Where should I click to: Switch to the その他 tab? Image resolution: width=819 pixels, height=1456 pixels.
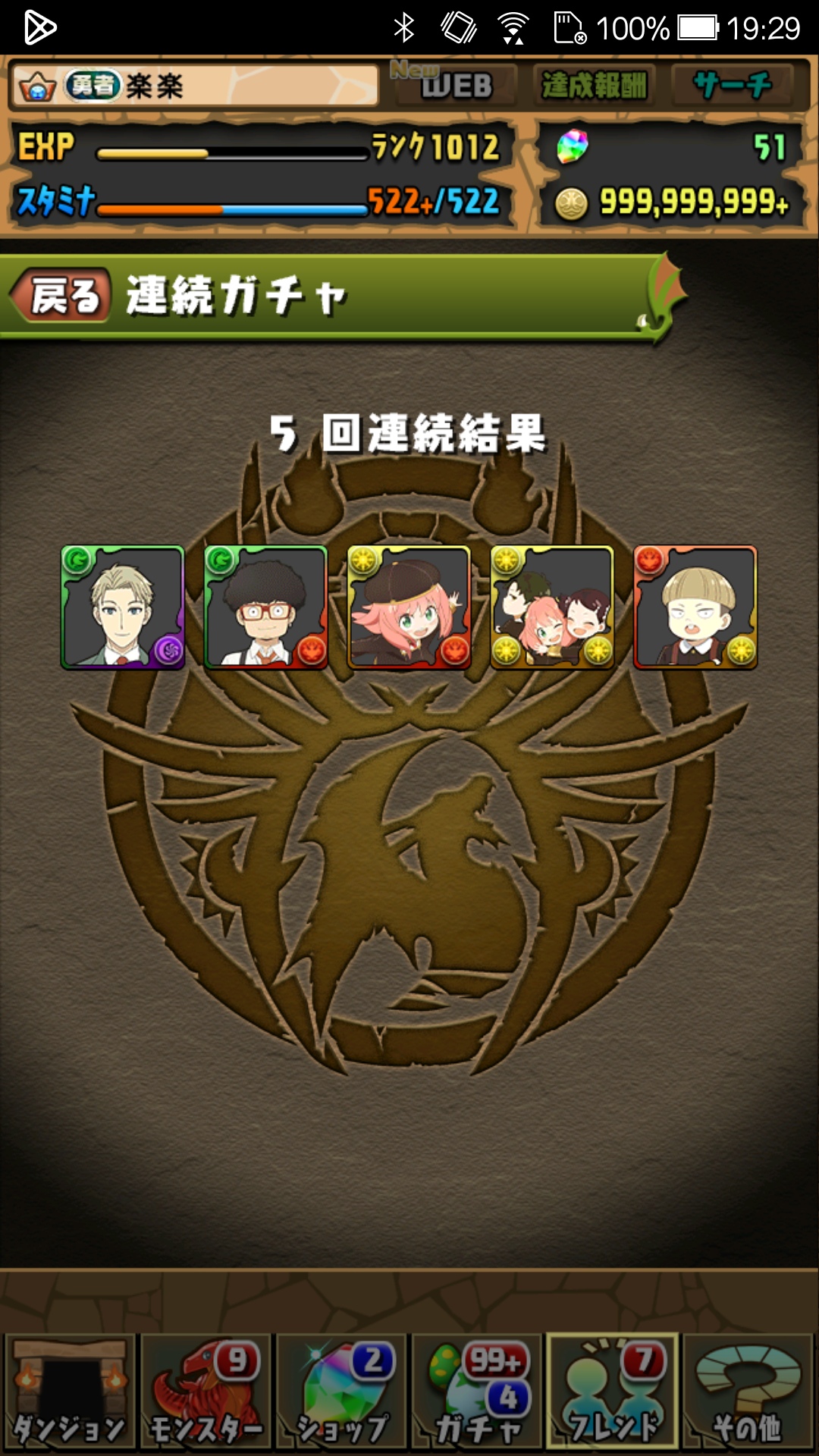748,1392
